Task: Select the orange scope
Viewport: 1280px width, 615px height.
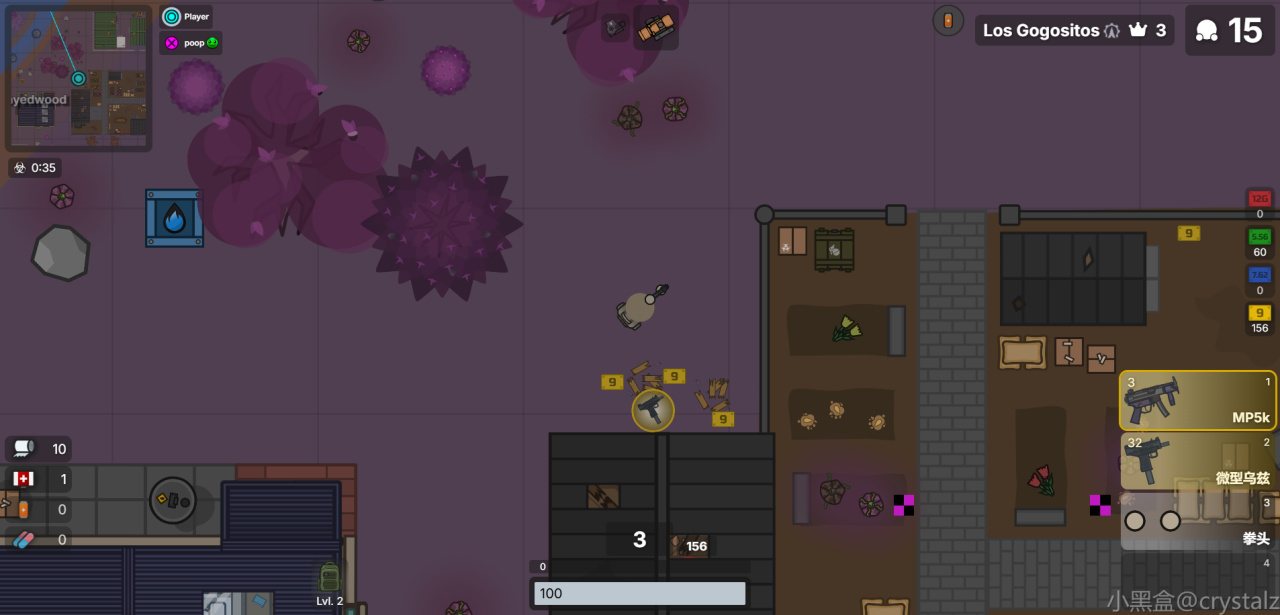Action: [656, 27]
